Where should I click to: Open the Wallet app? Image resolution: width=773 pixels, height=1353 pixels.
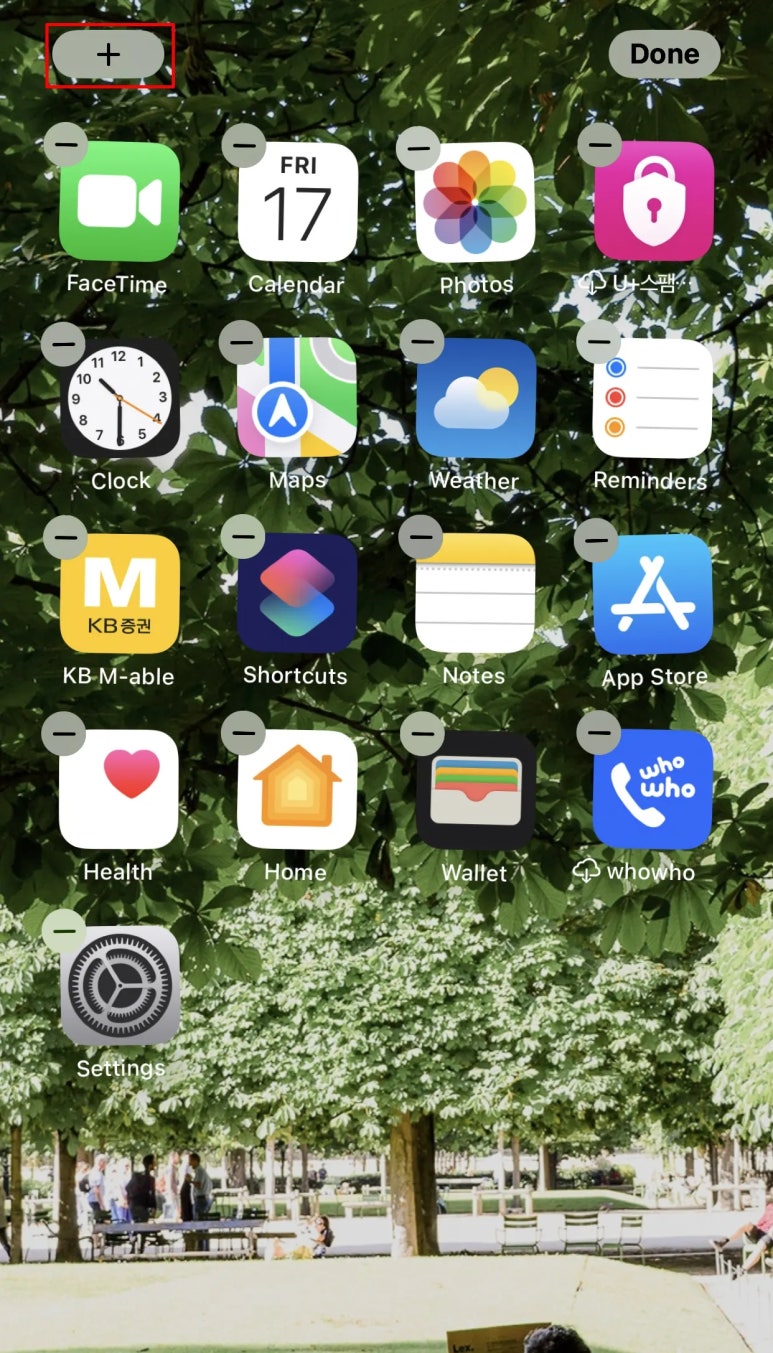click(475, 789)
